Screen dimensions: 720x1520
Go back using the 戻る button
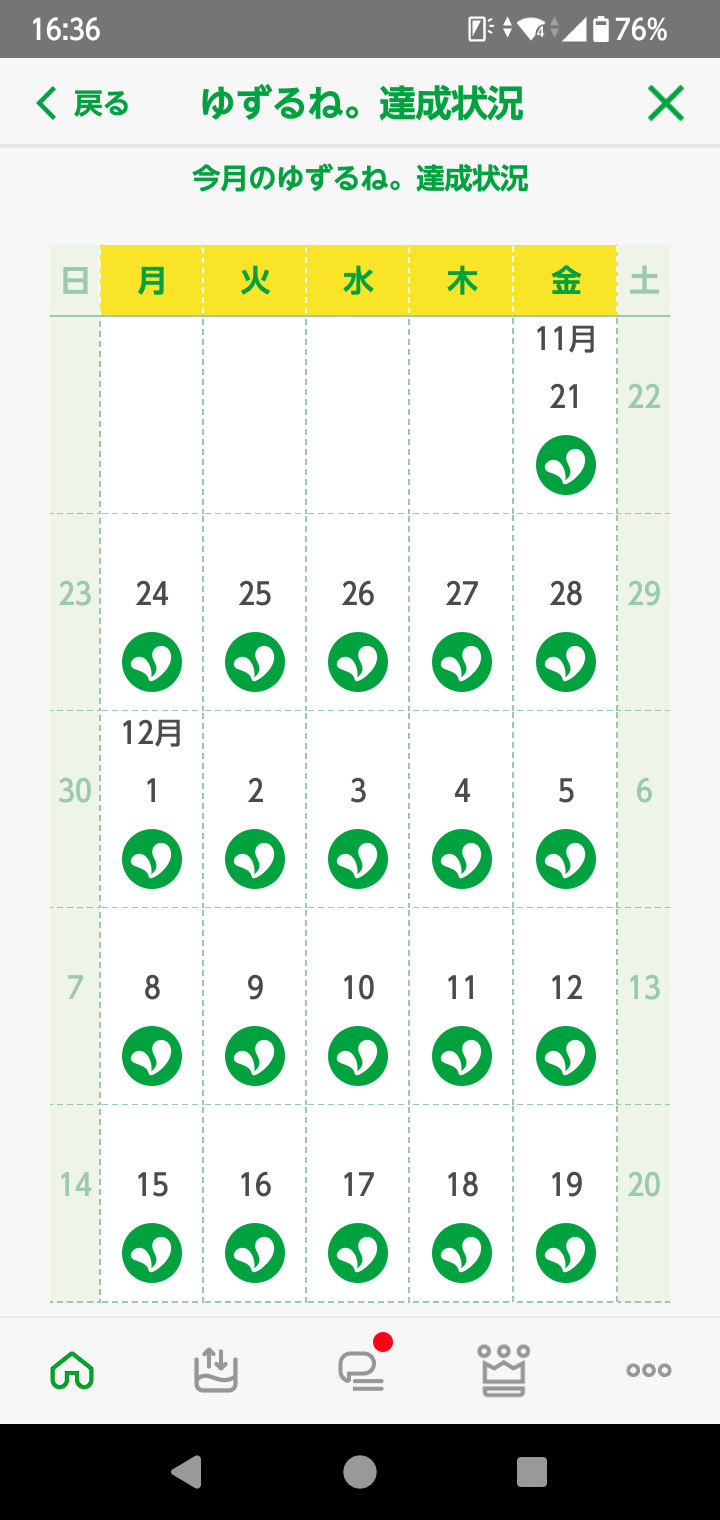pyautogui.click(x=82, y=103)
